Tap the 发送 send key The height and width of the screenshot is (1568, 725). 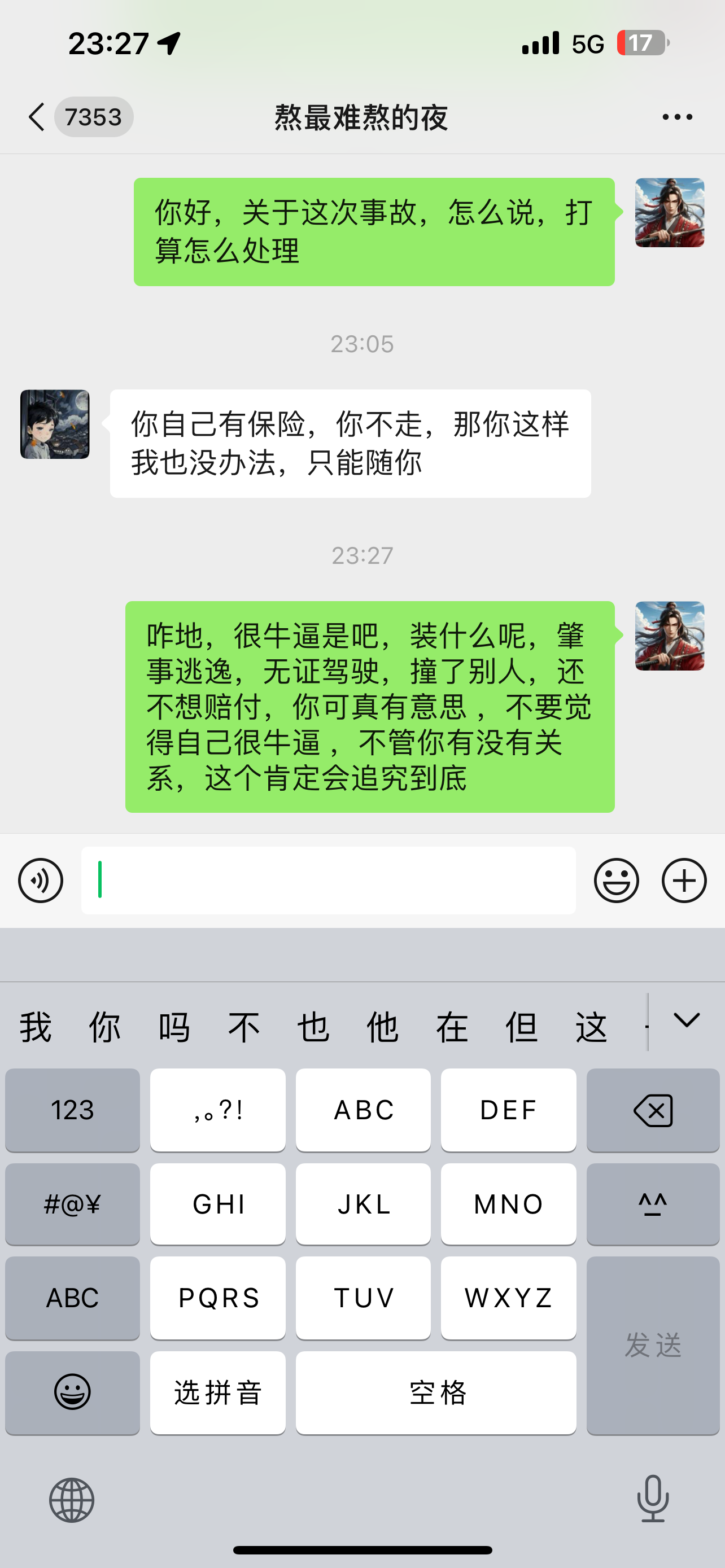coord(653,1345)
